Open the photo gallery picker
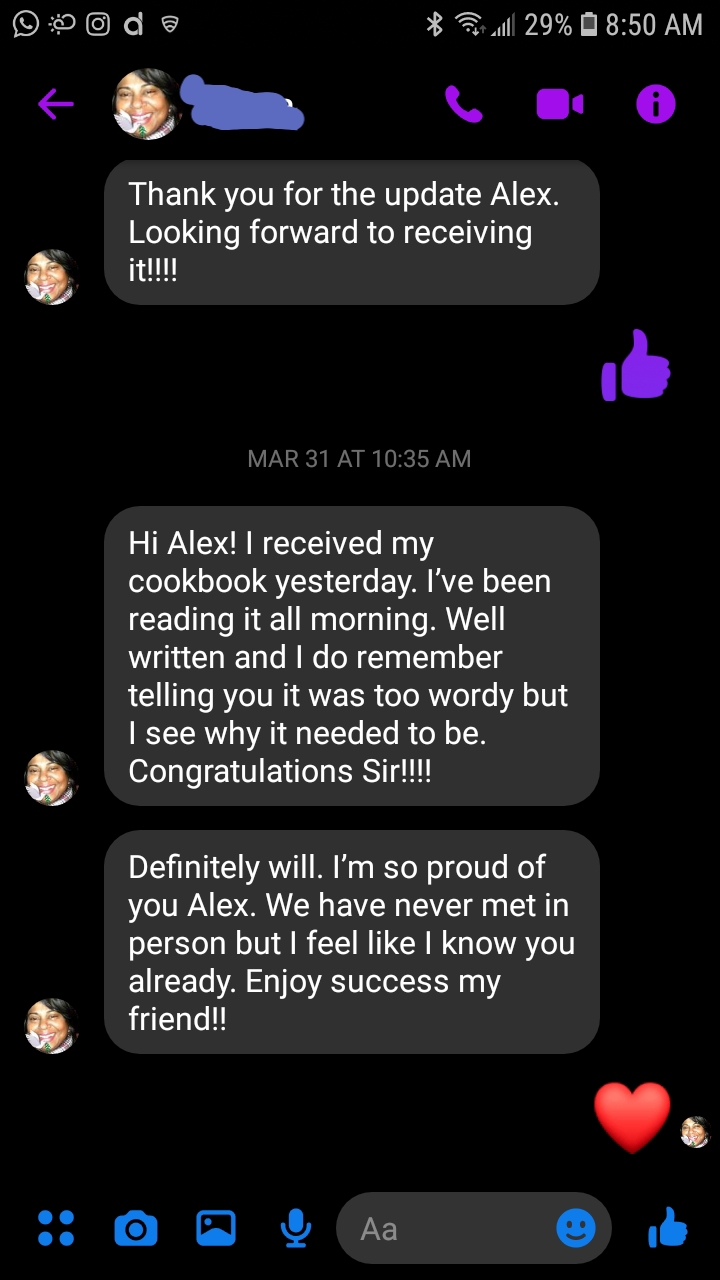The image size is (720, 1280). 215,1228
